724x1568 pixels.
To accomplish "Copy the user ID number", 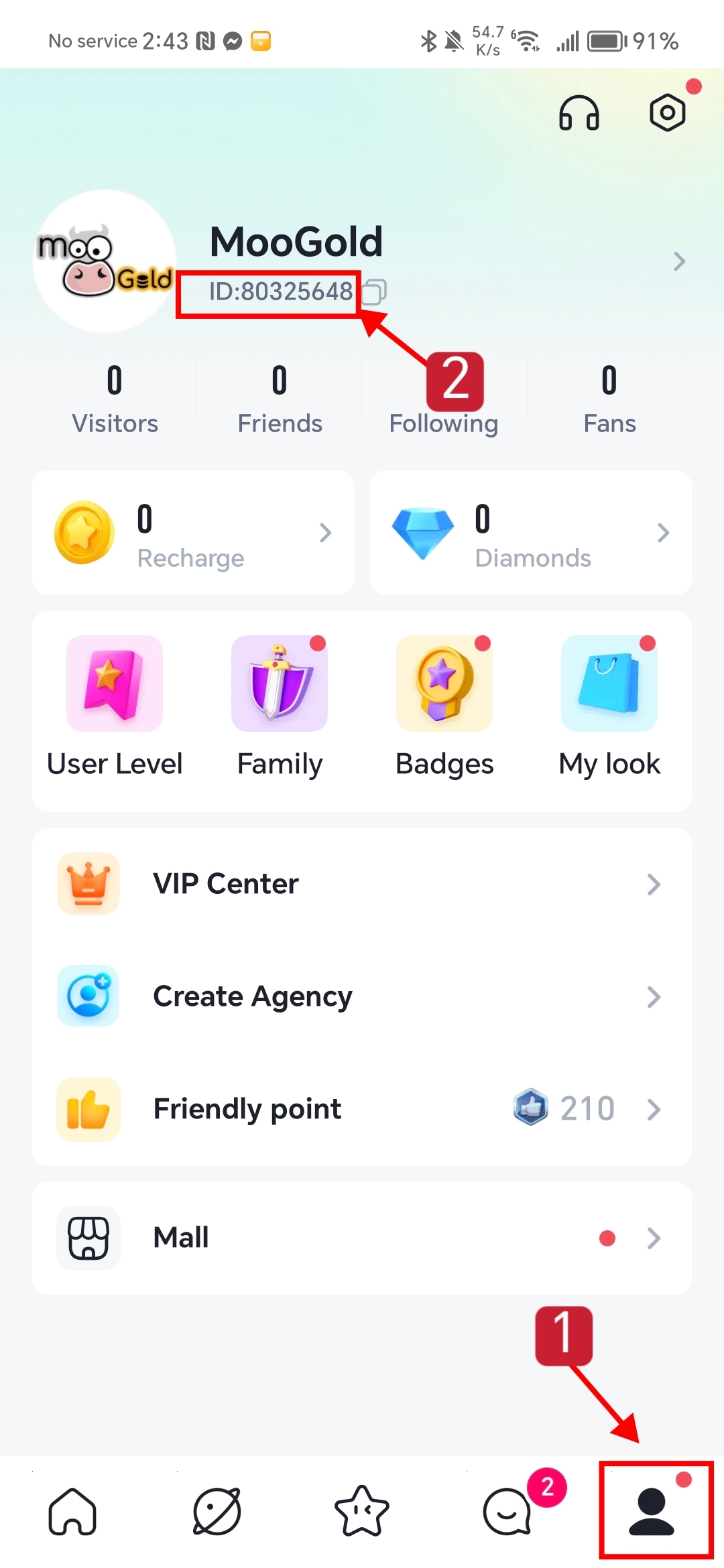I will tap(374, 292).
